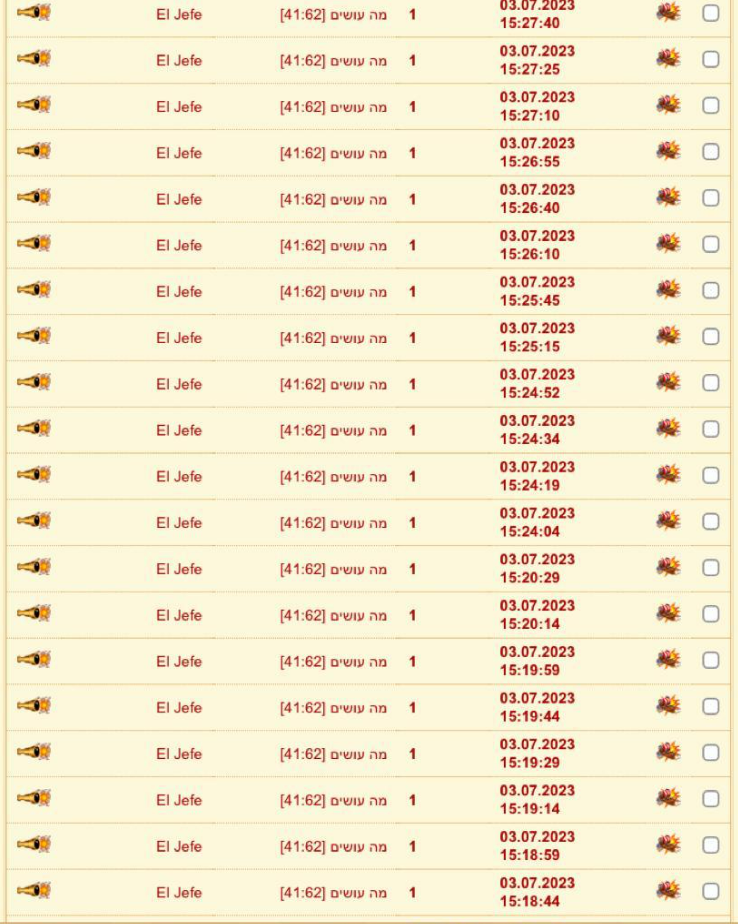The image size is (738, 924).
Task: Mark the 15:25:15 message checkbox
Action: (711, 337)
